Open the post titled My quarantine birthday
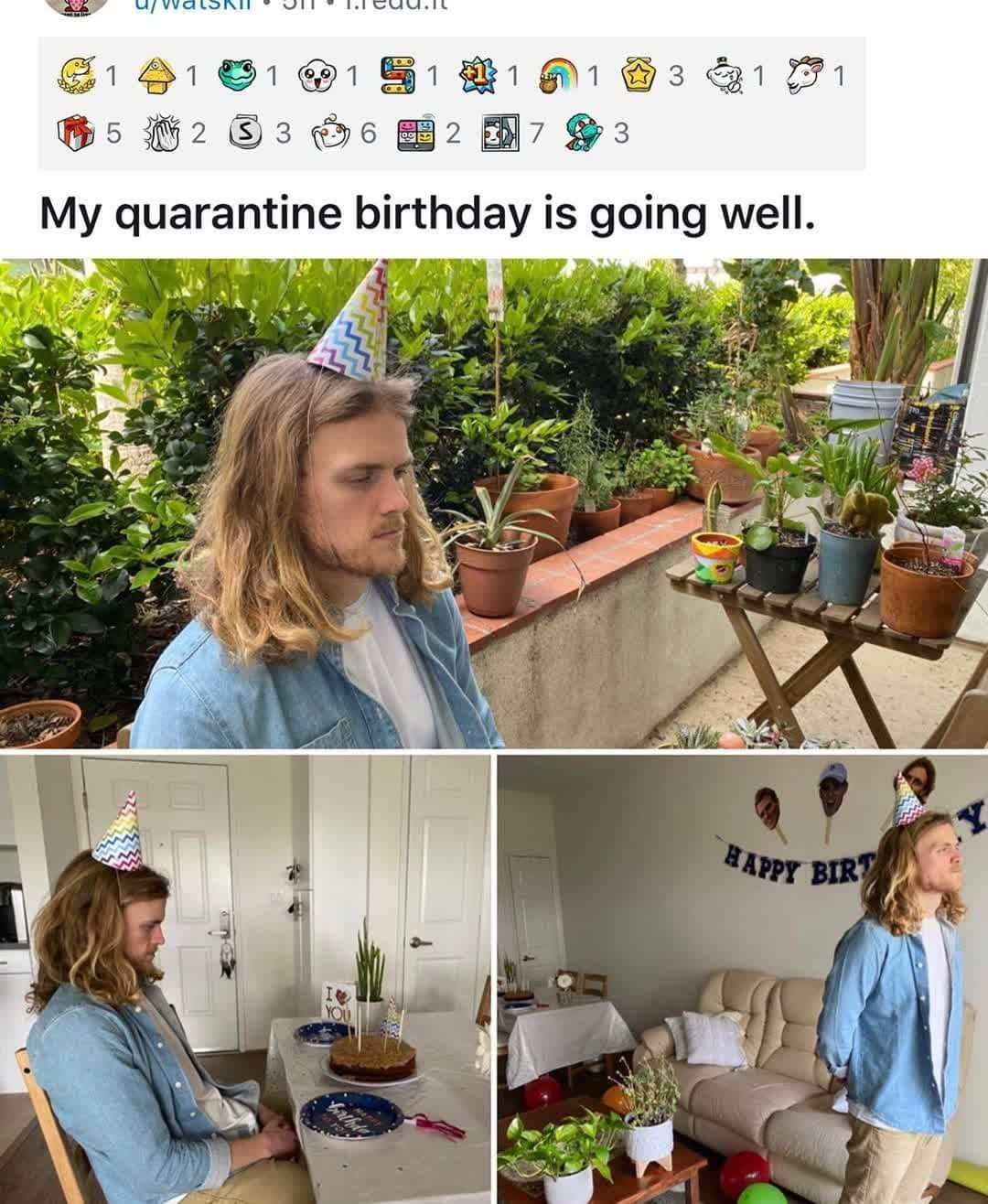This screenshot has width=988, height=1204. click(426, 213)
